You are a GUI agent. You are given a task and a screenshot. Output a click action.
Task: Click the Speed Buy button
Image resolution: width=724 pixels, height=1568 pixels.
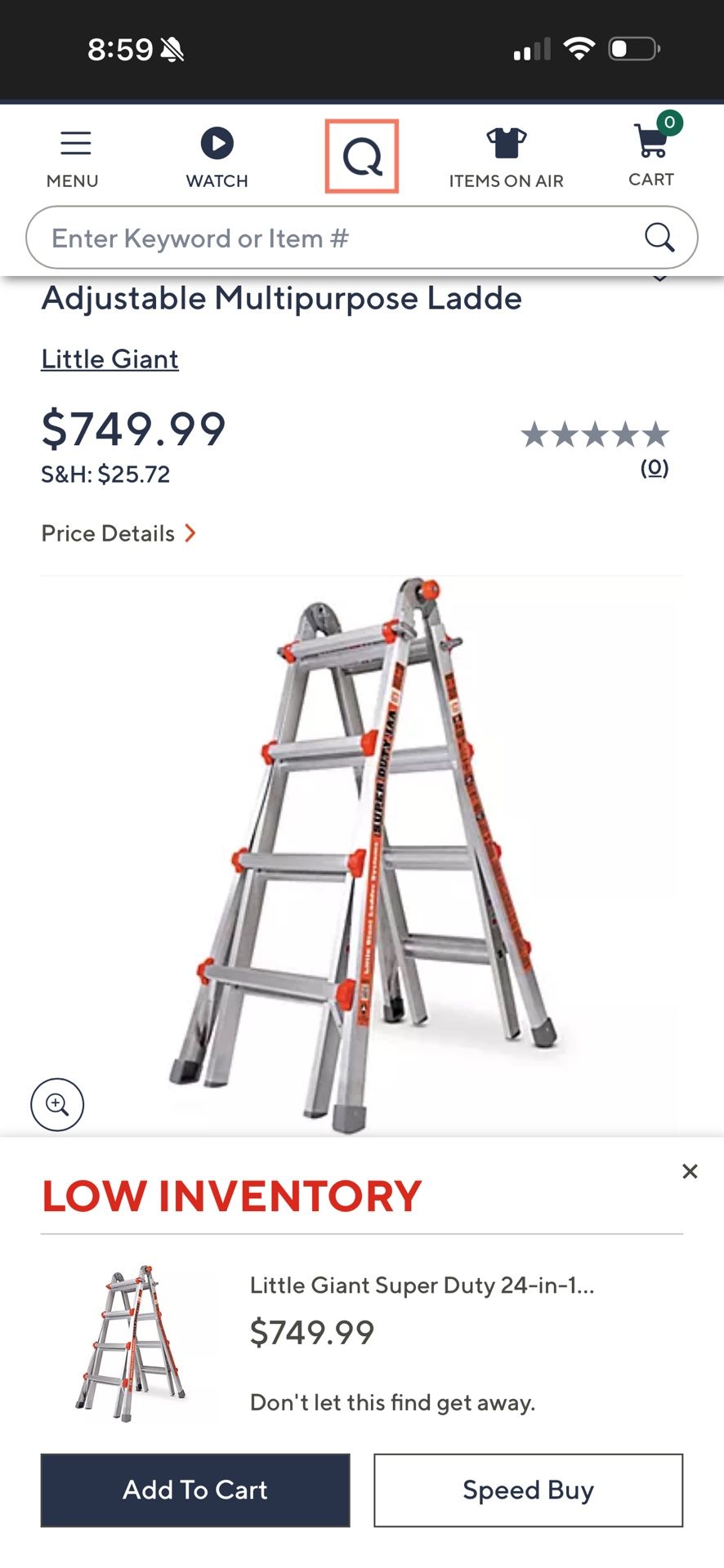(527, 1489)
